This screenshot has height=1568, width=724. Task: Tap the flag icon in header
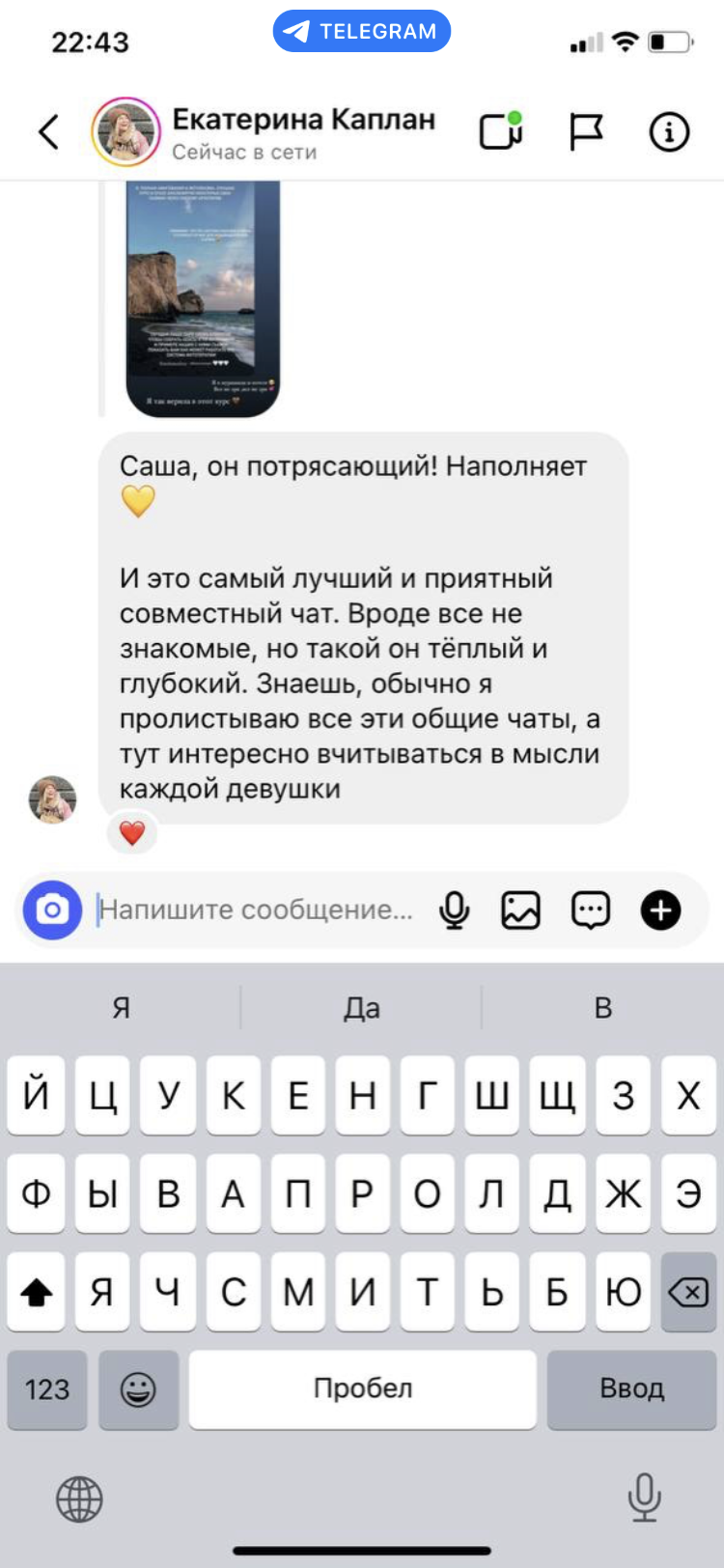click(x=586, y=131)
